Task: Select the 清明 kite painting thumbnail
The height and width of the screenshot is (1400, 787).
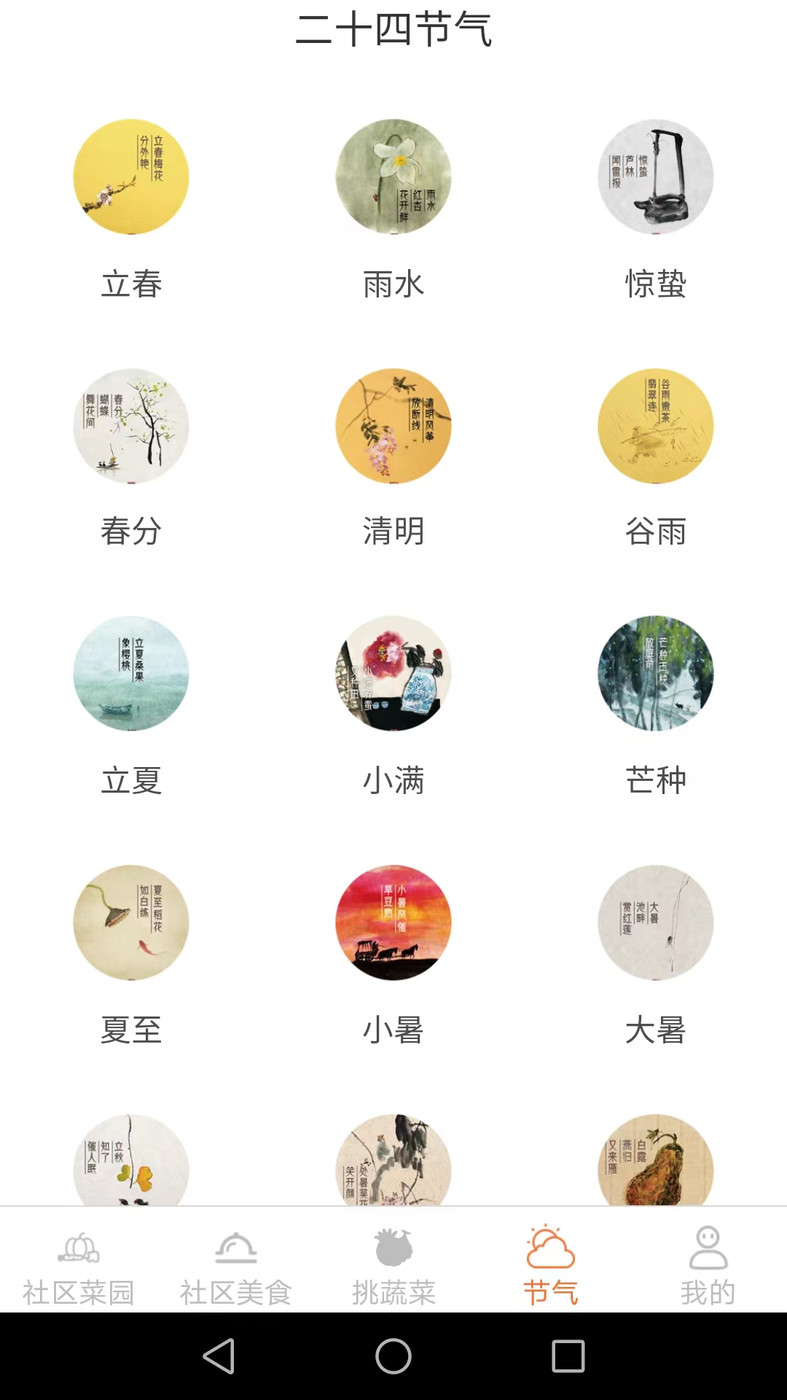Action: [393, 425]
